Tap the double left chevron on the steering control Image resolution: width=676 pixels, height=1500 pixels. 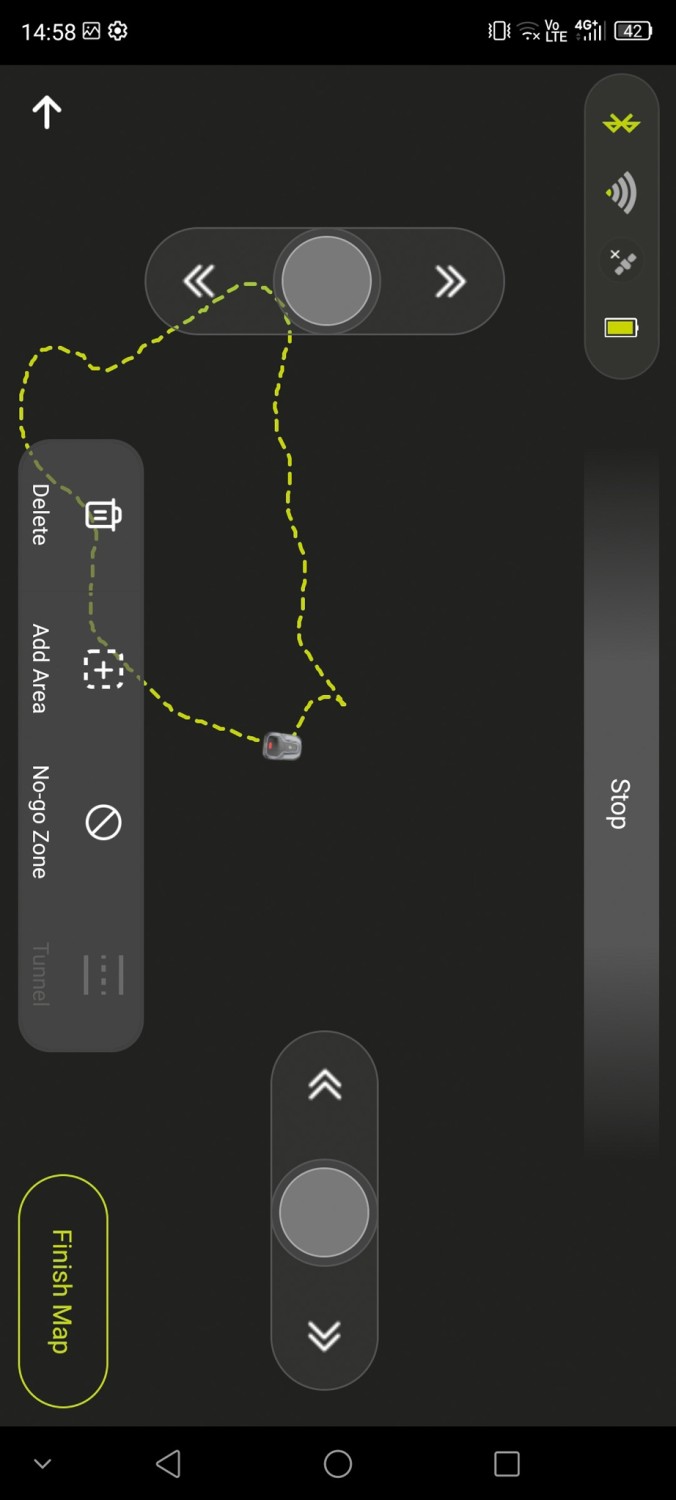tap(199, 281)
